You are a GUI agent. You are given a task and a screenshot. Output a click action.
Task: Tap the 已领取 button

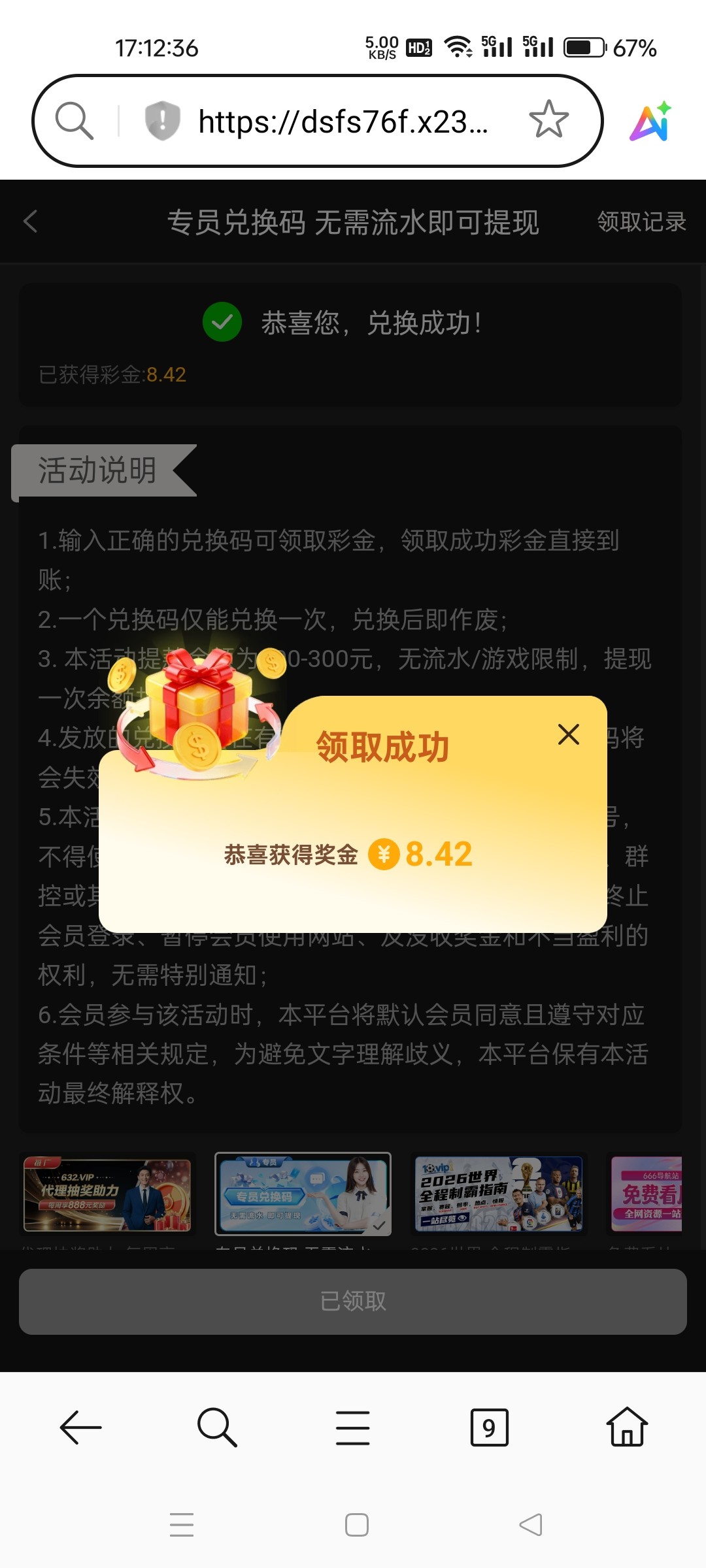353,1301
